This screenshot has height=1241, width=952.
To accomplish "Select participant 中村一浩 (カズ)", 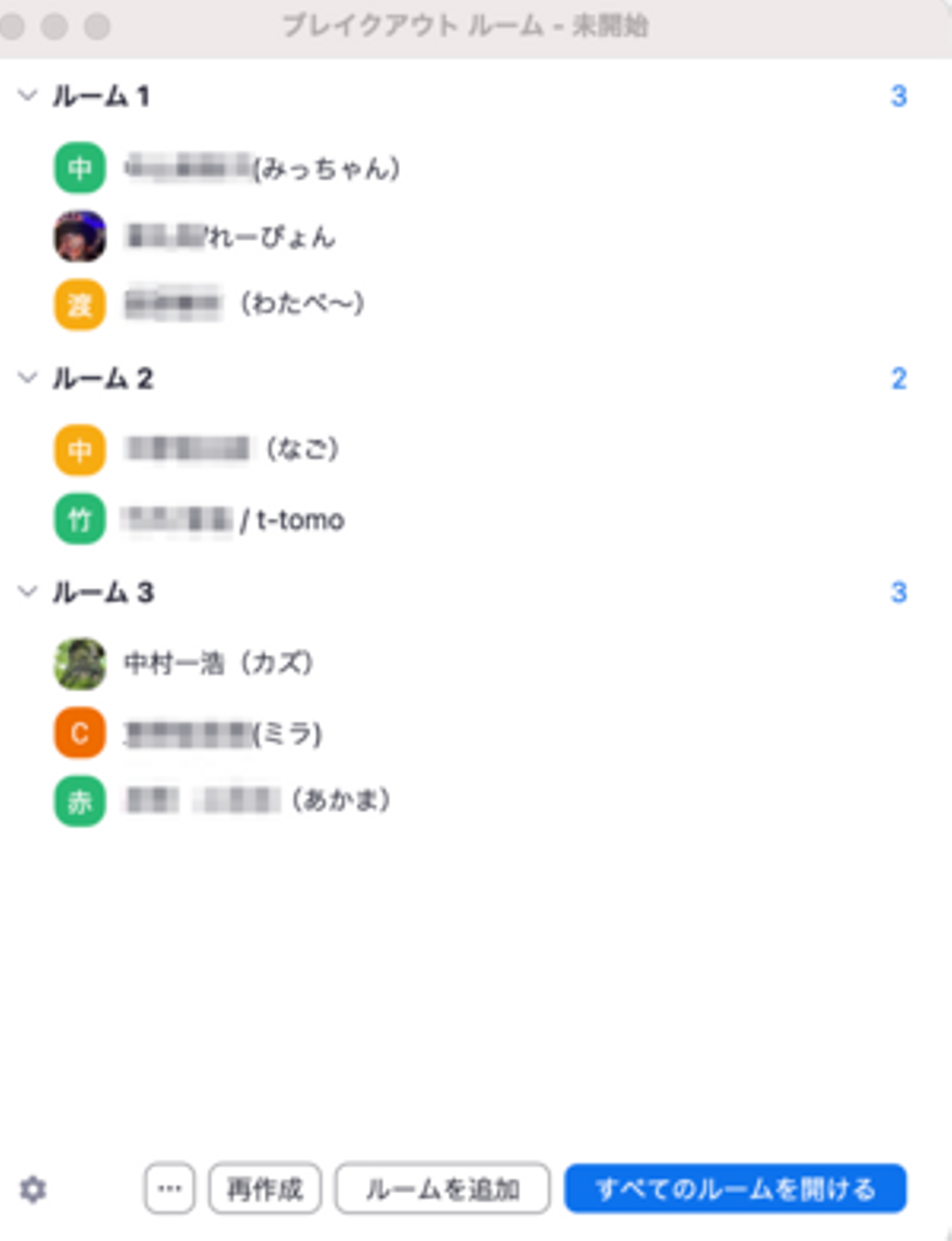I will 219,663.
